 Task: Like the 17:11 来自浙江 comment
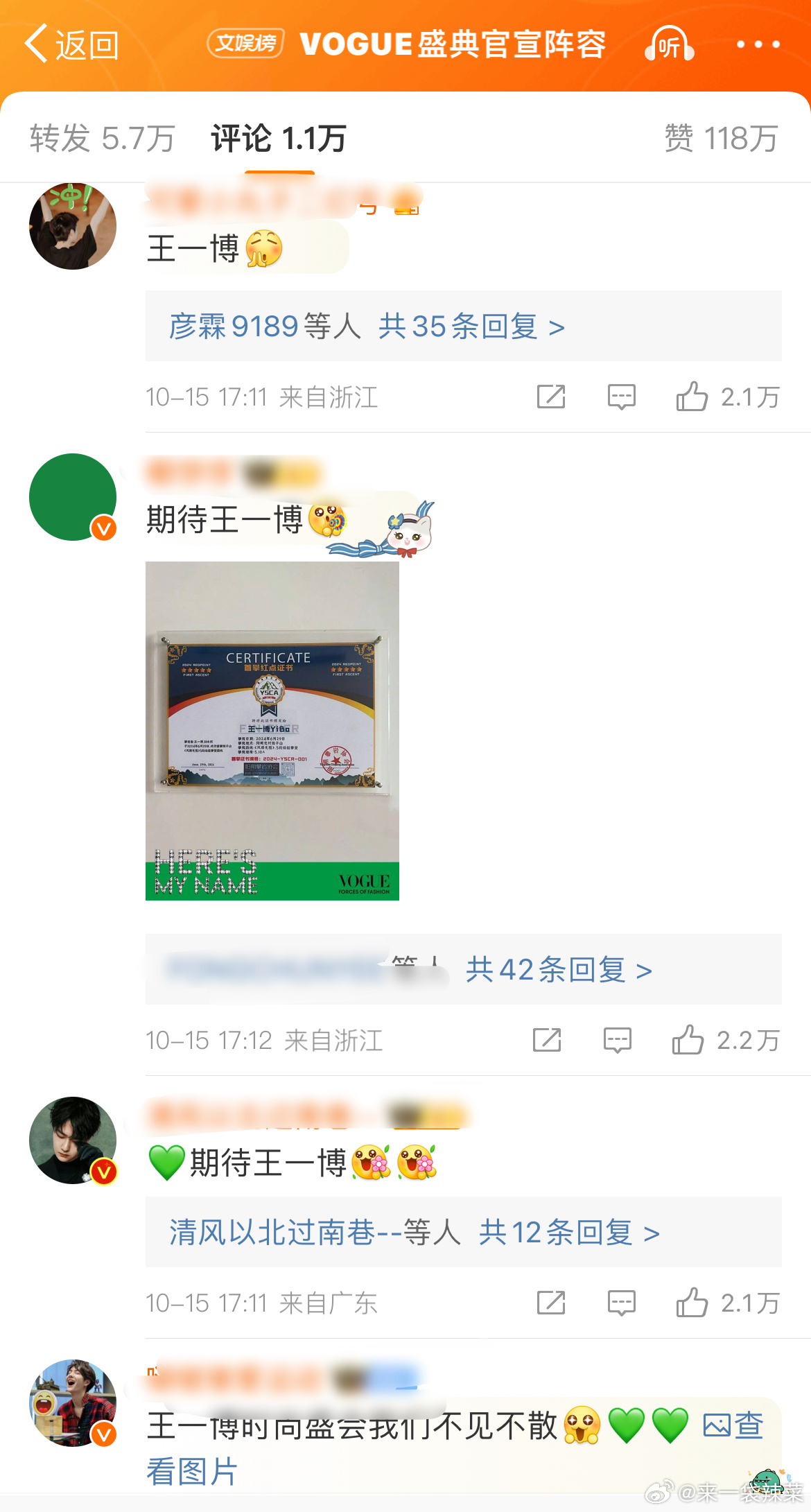[693, 397]
